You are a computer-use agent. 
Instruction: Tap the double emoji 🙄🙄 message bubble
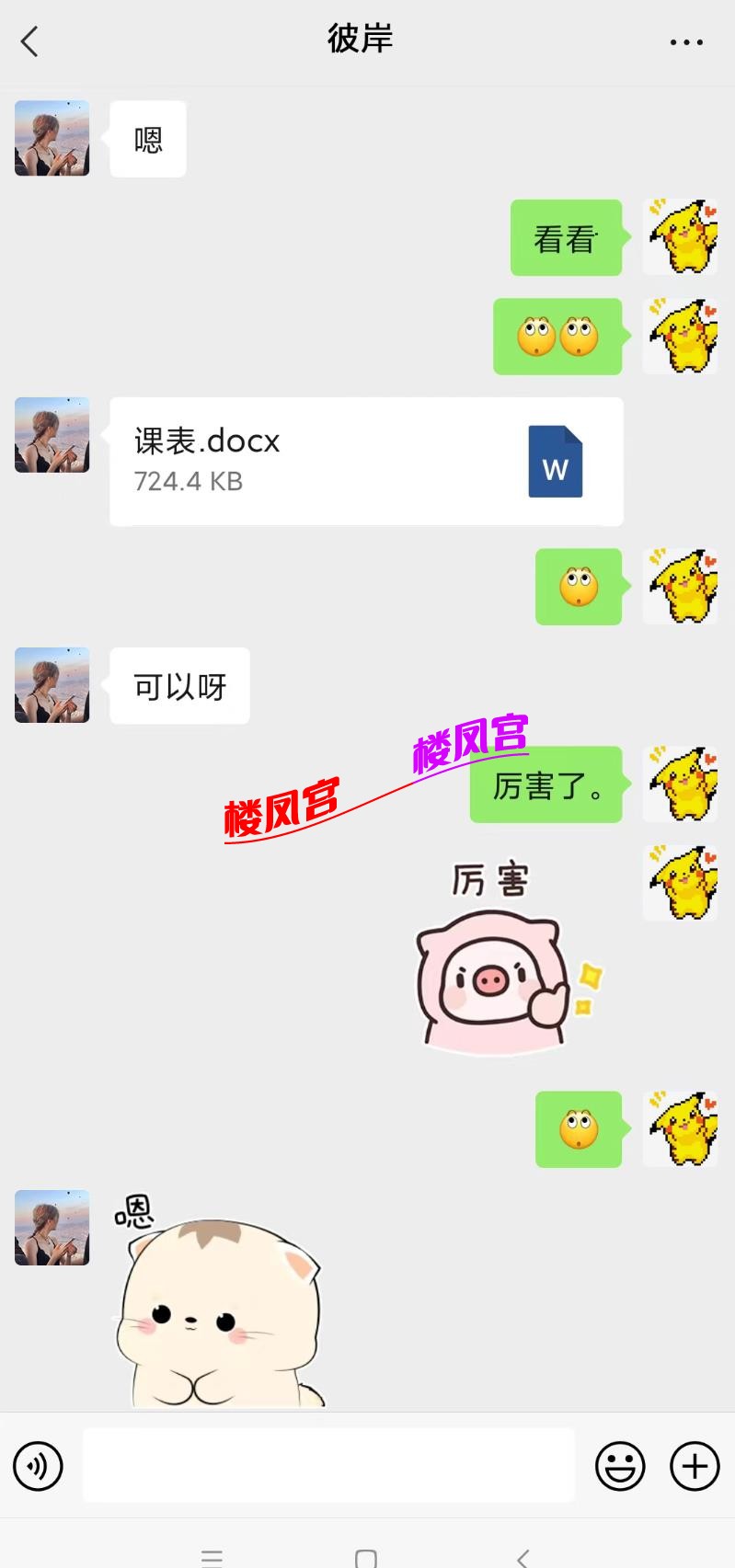[x=557, y=337]
